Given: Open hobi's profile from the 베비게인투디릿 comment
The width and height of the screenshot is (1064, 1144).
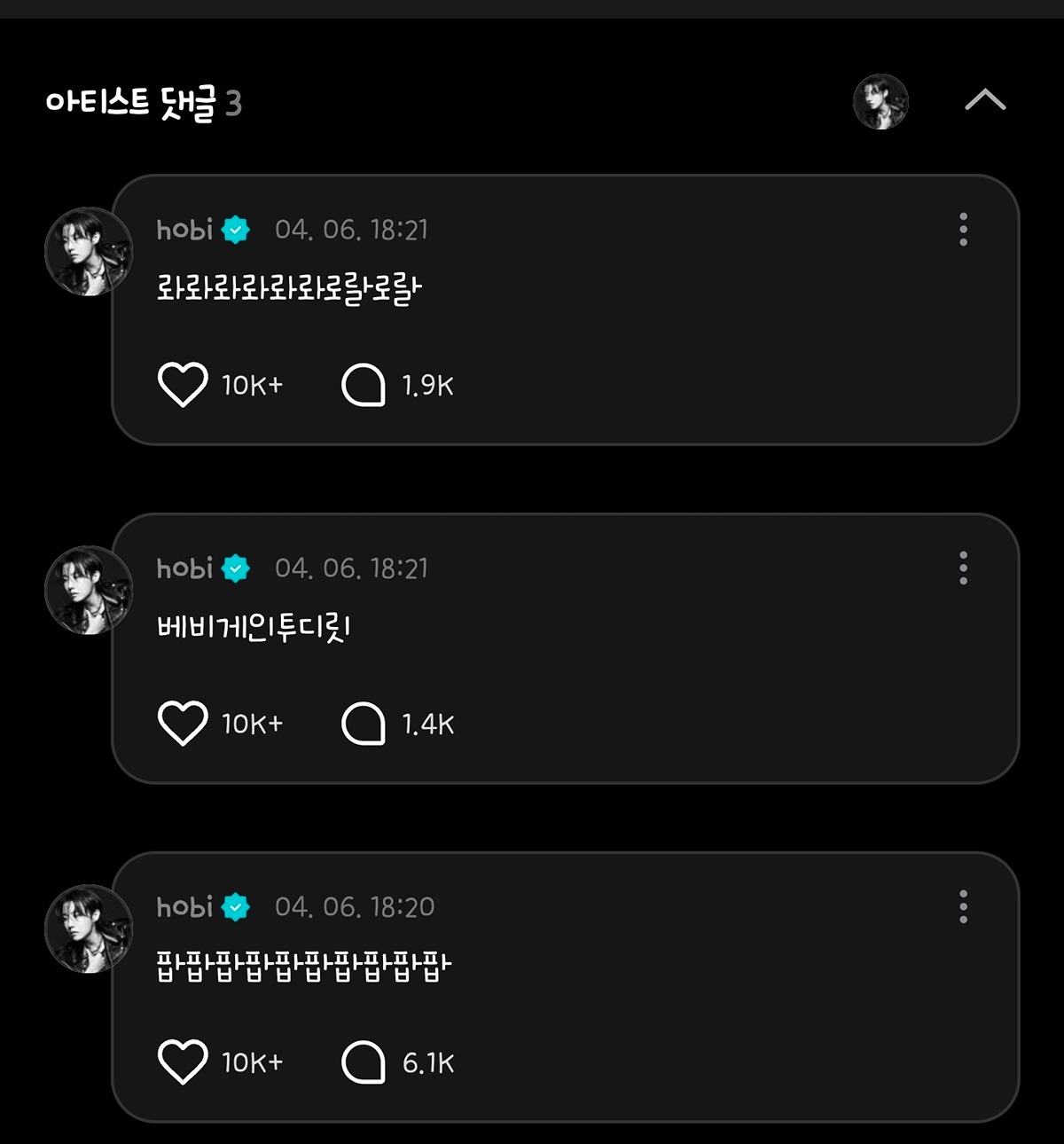Looking at the screenshot, I should [x=89, y=591].
